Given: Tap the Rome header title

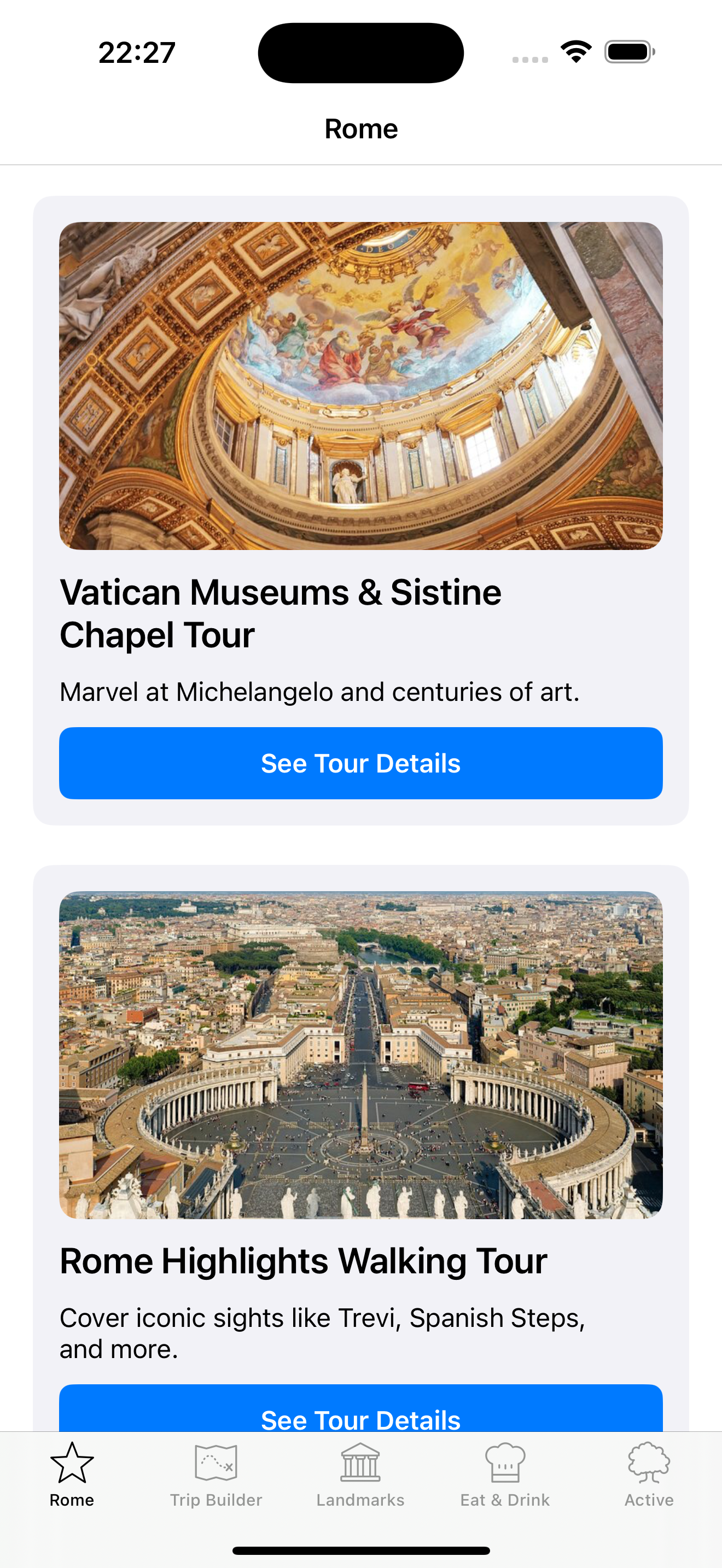Looking at the screenshot, I should tap(360, 128).
